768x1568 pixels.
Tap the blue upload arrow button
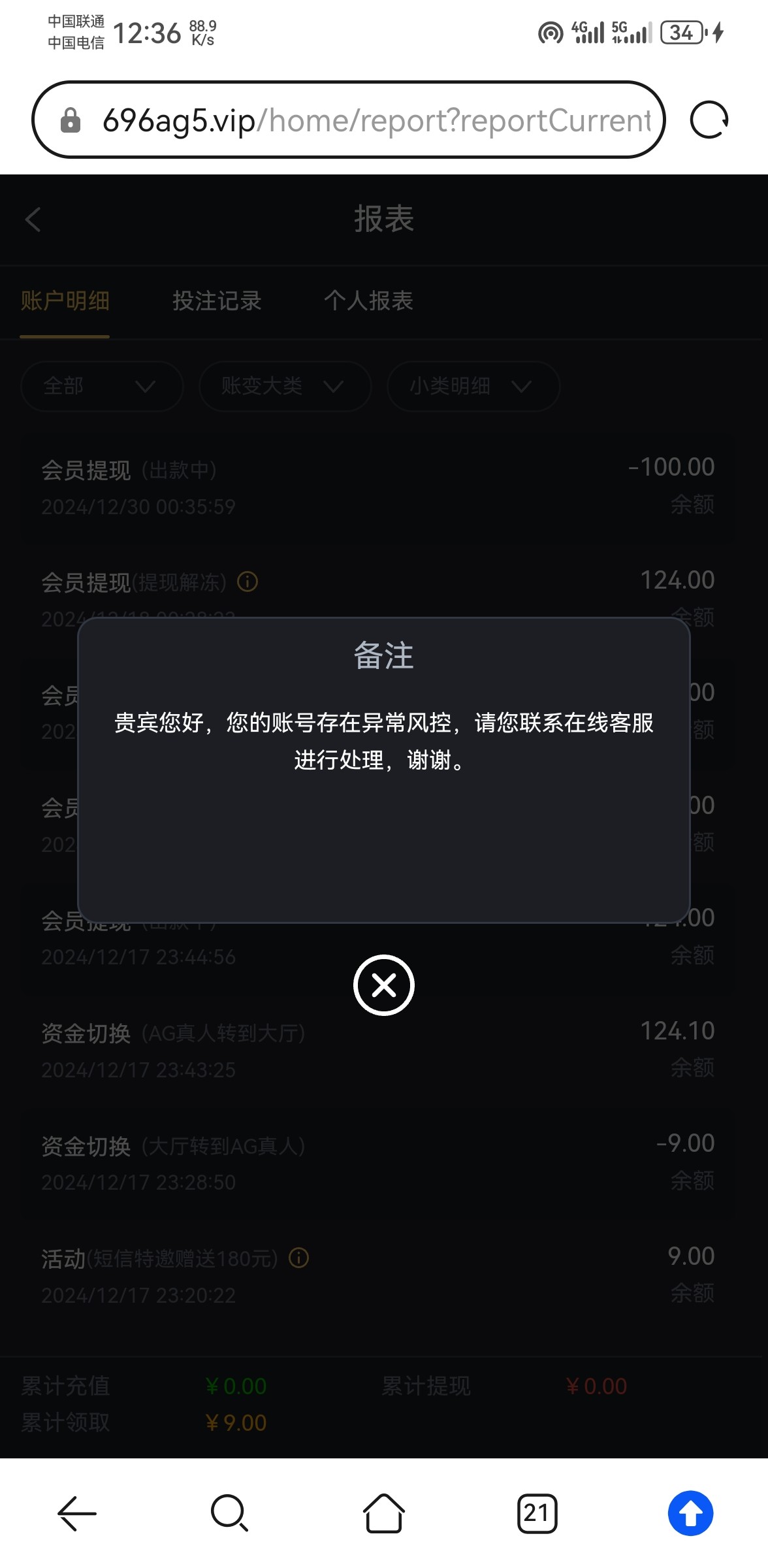point(690,1513)
